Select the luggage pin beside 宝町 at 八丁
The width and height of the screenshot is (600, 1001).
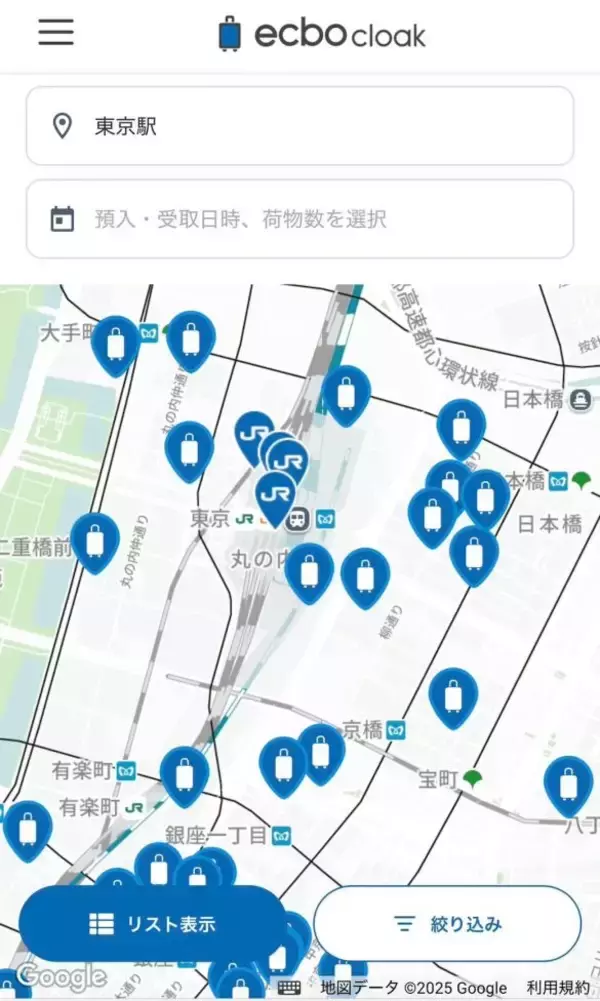coord(568,783)
